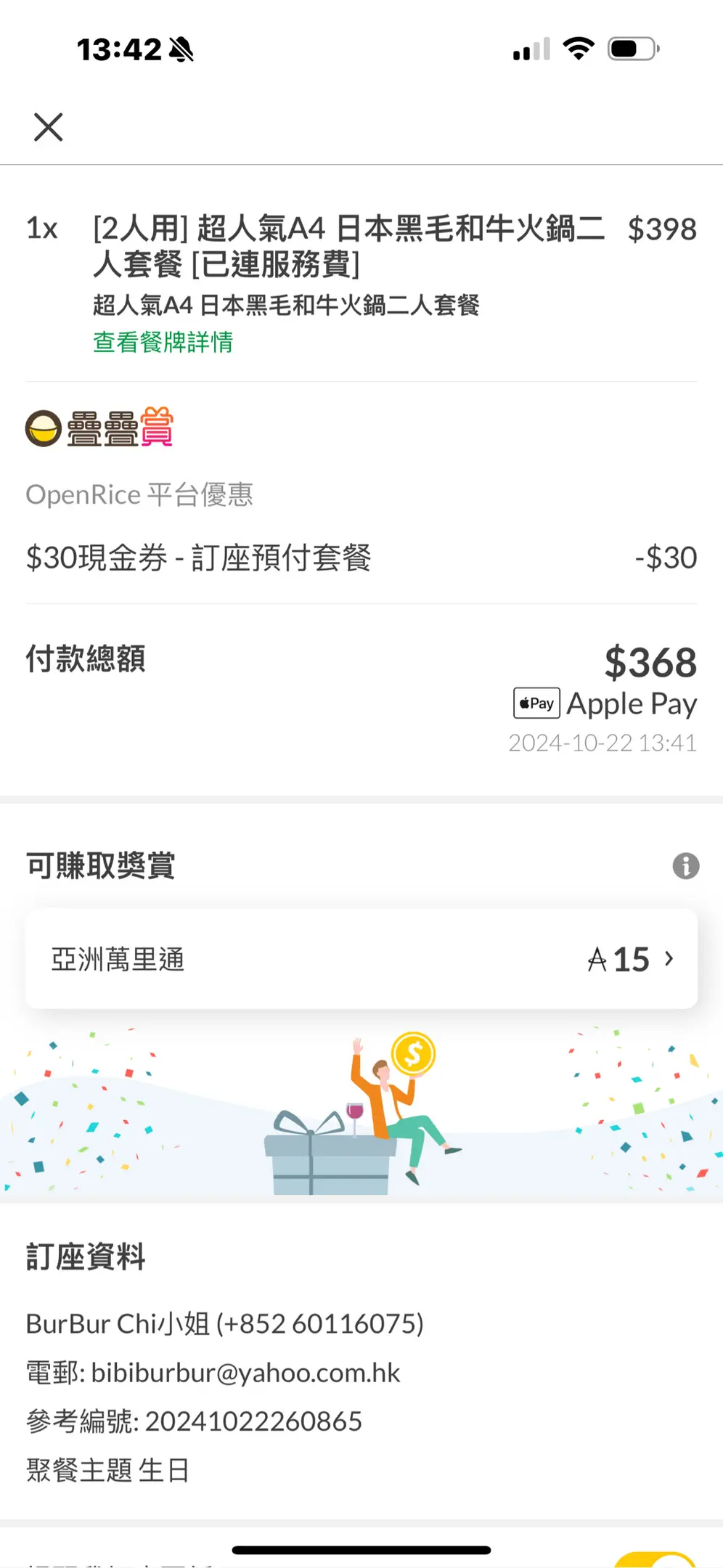Close the order details page
The image size is (723, 1568).
(49, 128)
